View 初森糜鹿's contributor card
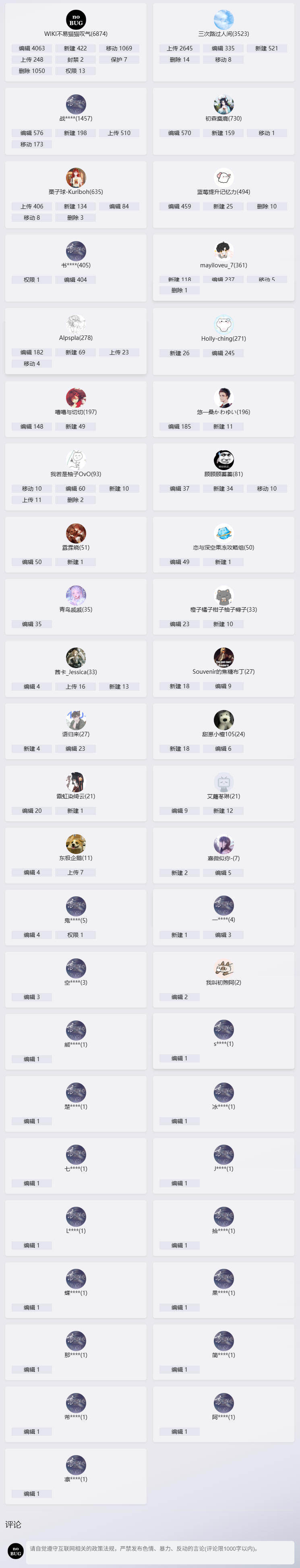Screen dimensions: 300x1568 pos(223,118)
